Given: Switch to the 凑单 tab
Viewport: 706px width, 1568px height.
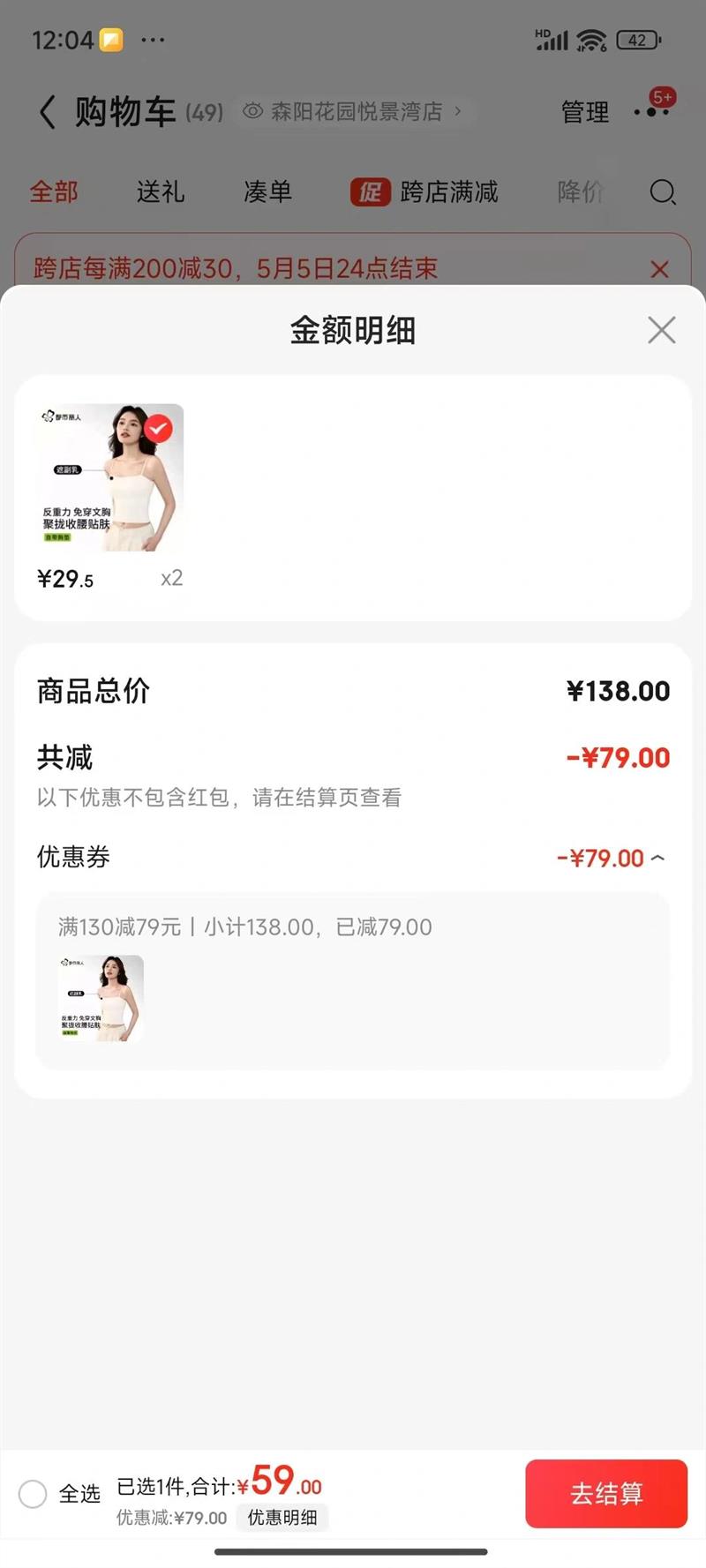Looking at the screenshot, I should pos(267,191).
